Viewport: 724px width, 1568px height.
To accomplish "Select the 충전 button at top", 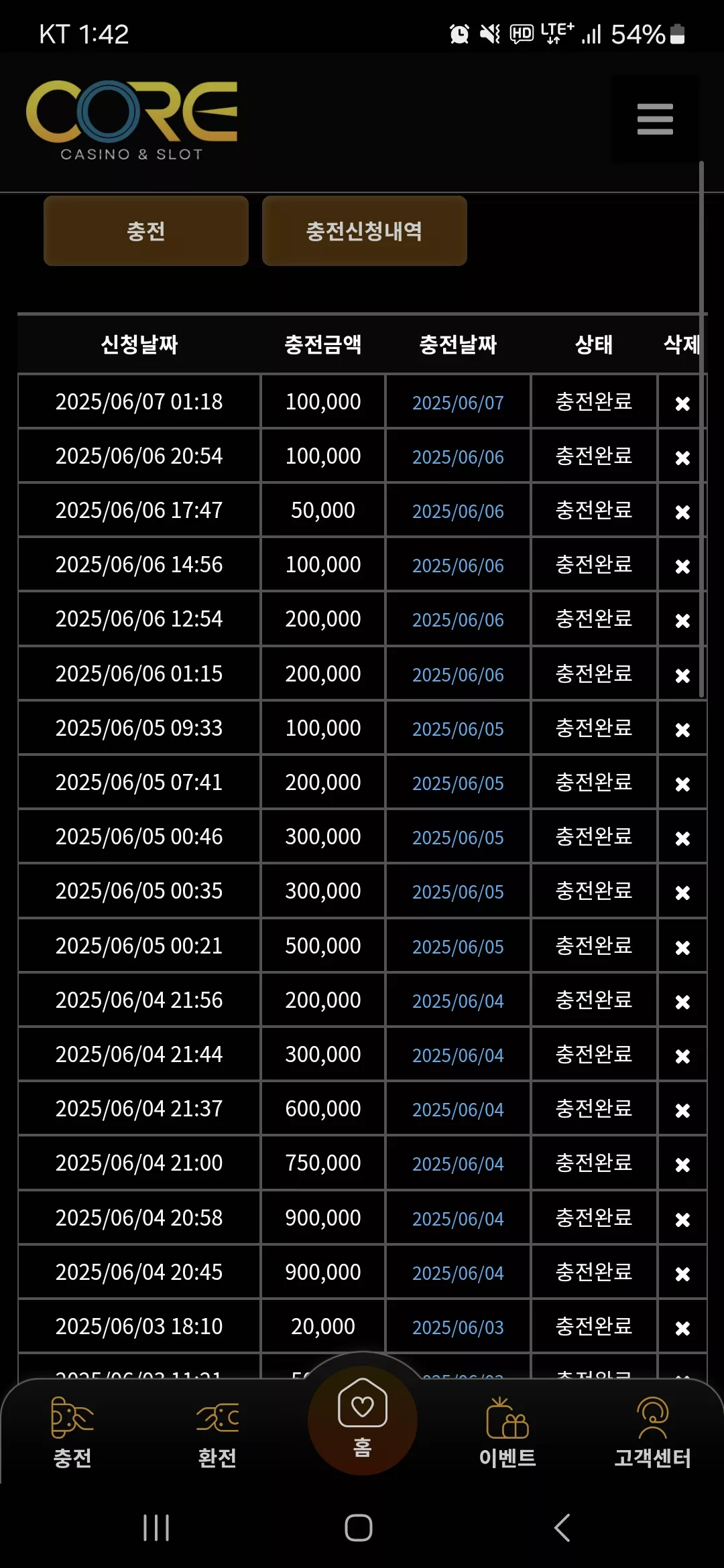I will [x=146, y=231].
